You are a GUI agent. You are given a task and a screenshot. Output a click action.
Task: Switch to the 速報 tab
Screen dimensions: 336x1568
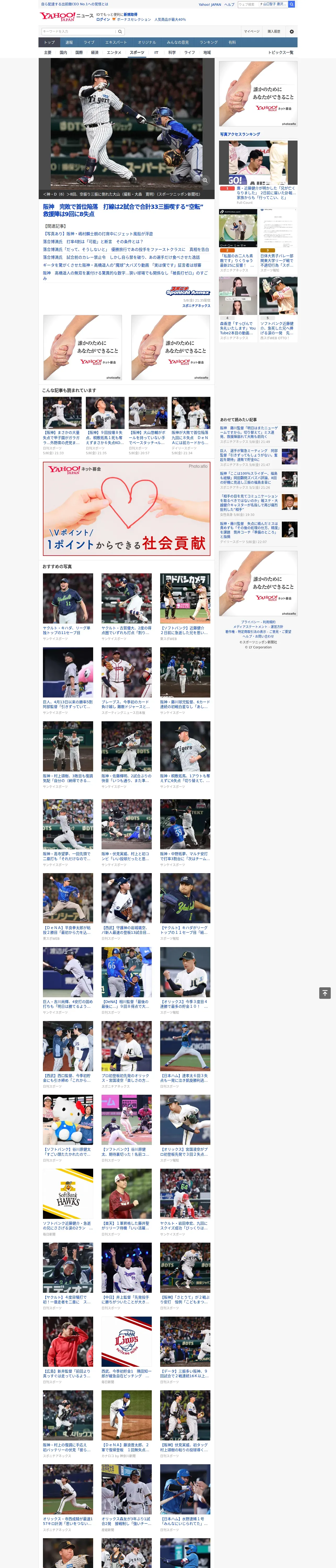[69, 43]
